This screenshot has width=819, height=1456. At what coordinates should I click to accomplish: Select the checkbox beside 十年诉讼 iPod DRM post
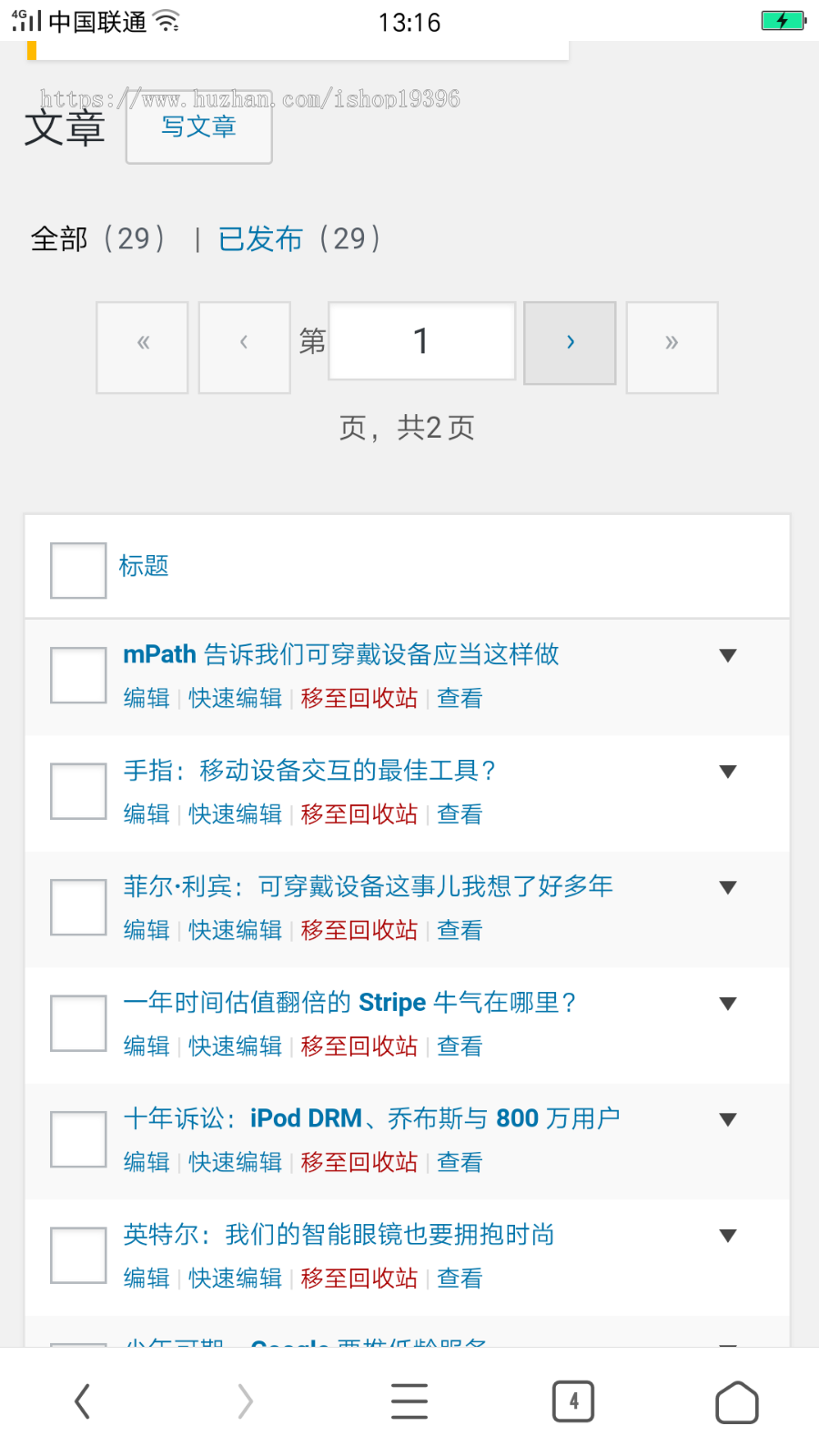(77, 1137)
